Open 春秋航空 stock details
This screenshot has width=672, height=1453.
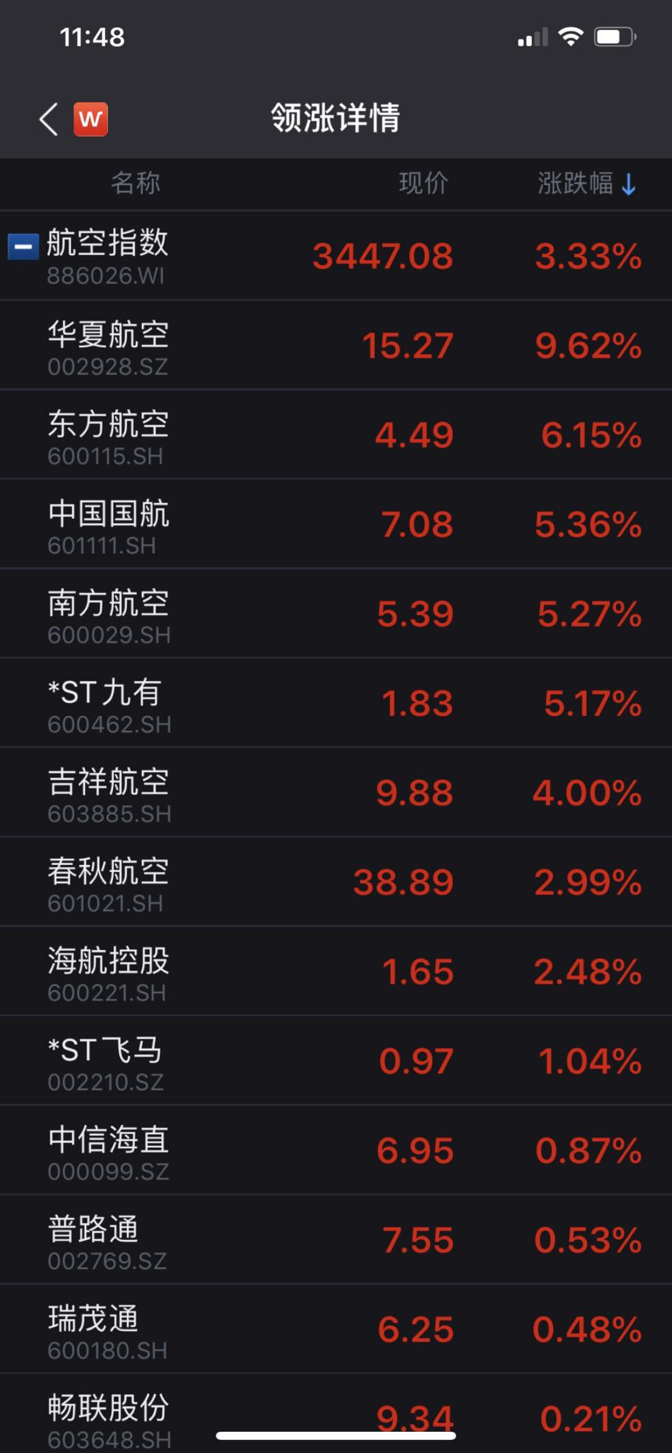(x=336, y=881)
